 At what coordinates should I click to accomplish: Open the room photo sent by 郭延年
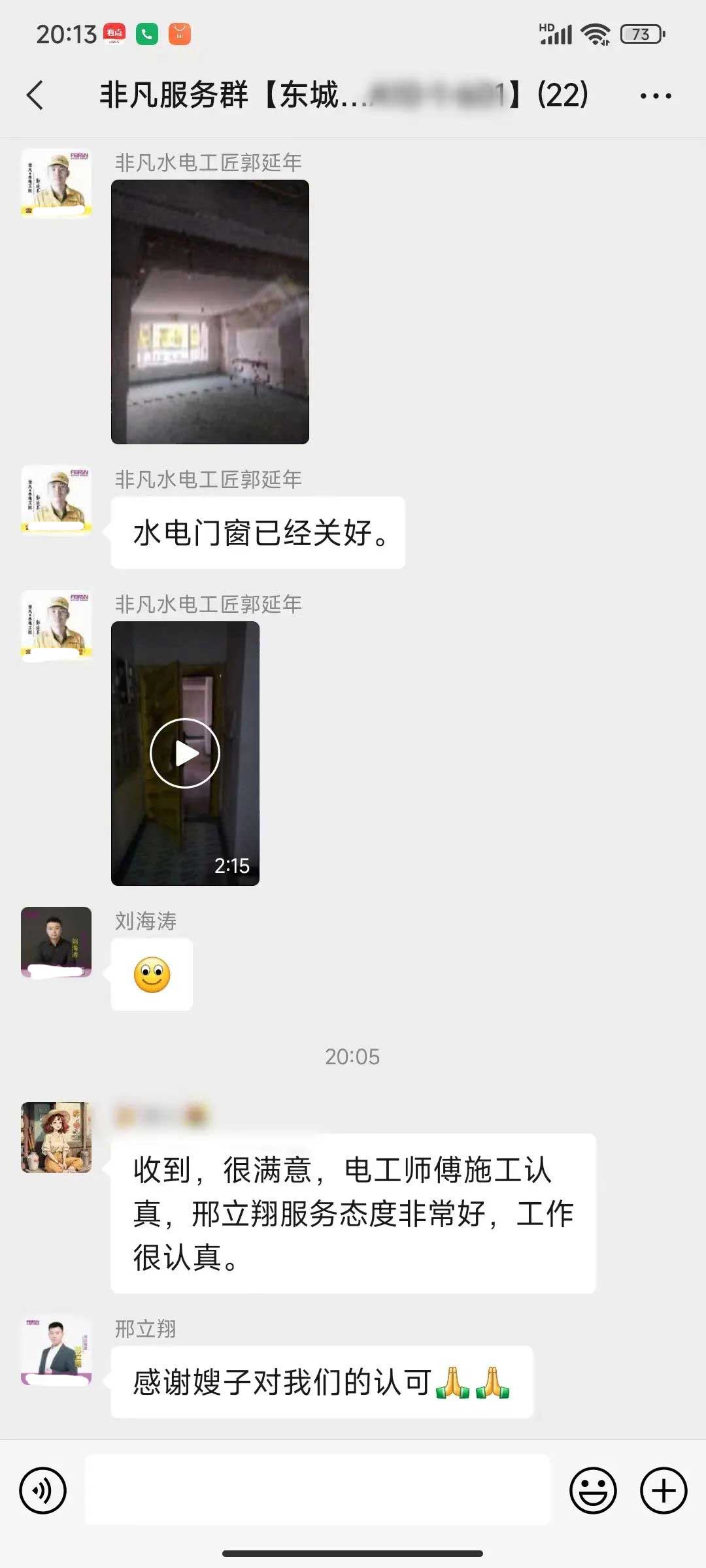coord(210,312)
